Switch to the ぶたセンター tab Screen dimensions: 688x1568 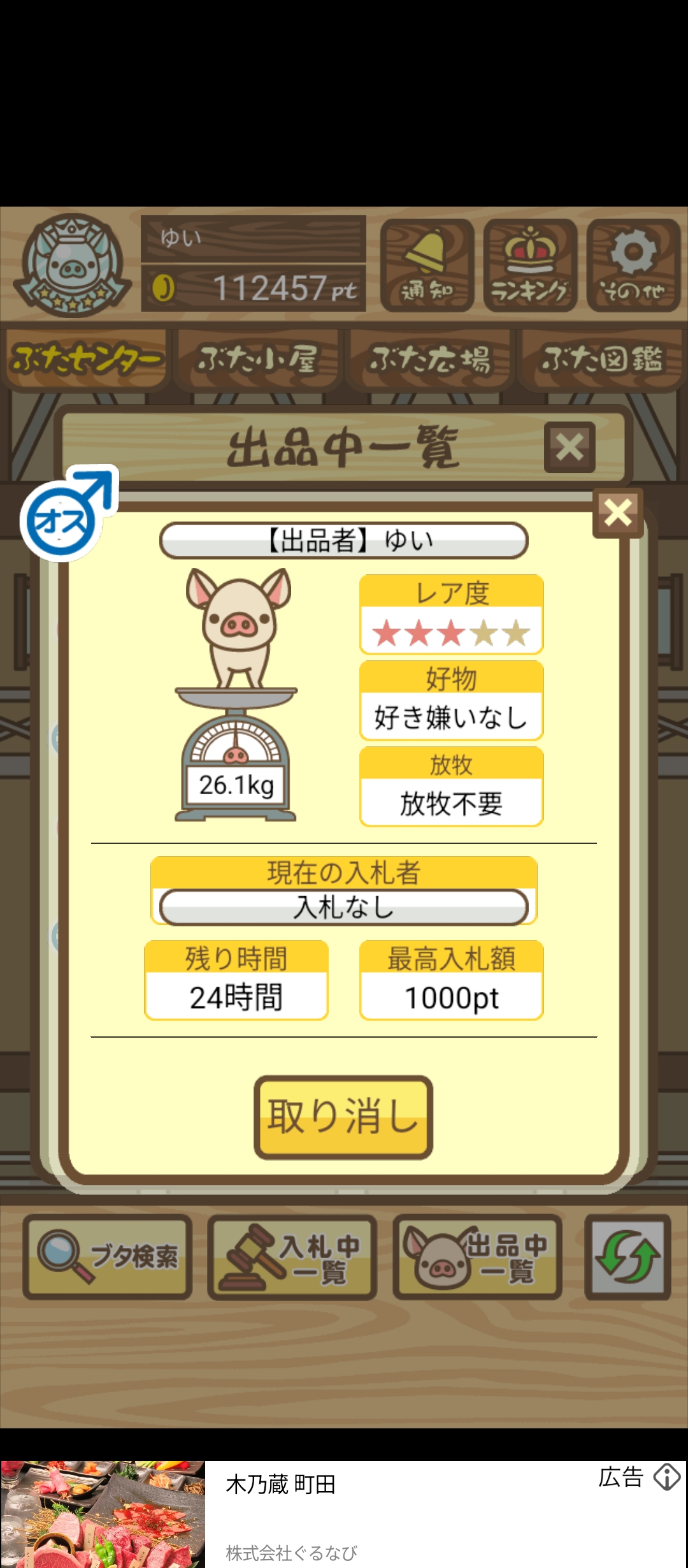click(x=85, y=359)
